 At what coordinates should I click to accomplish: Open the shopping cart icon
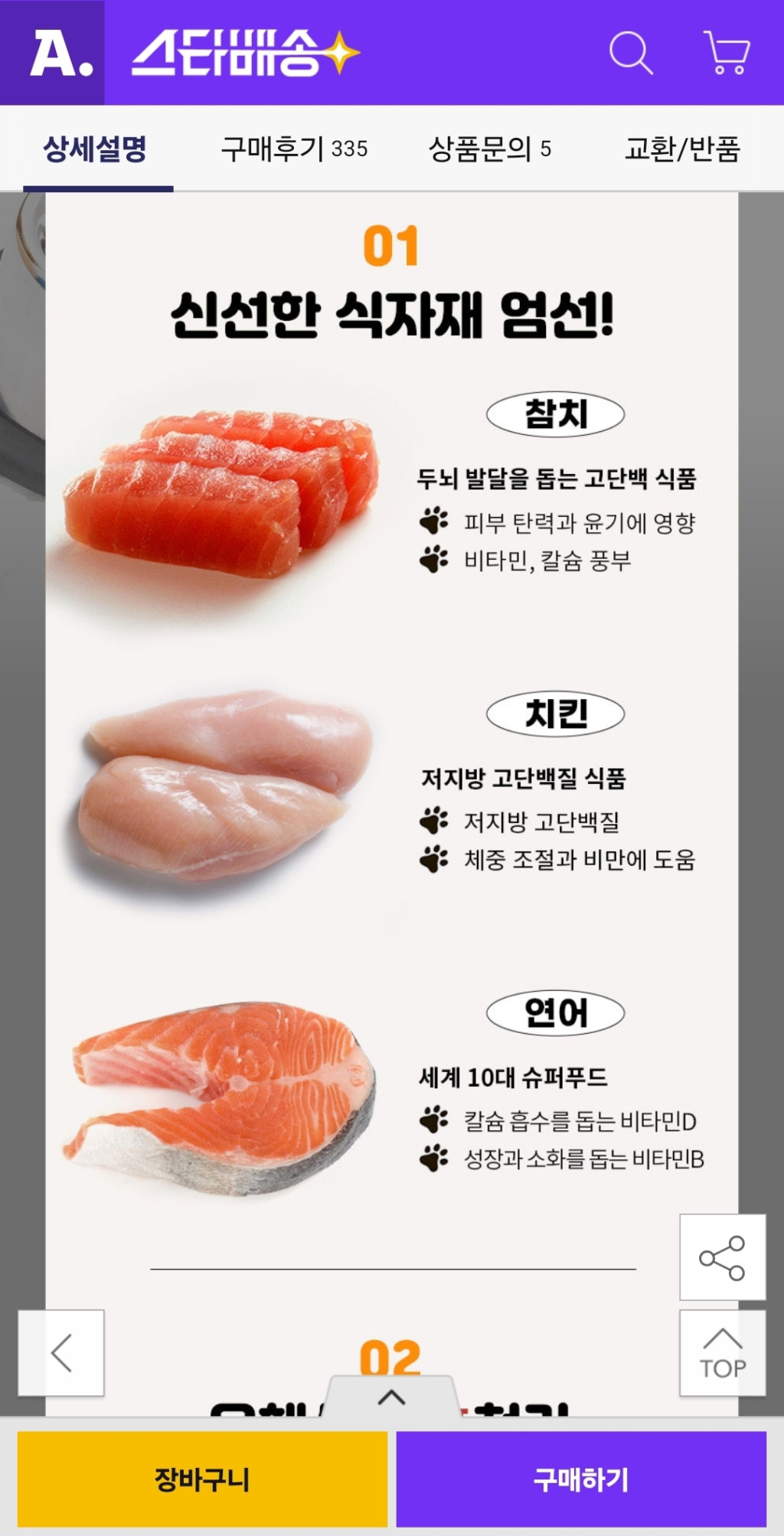[727, 53]
